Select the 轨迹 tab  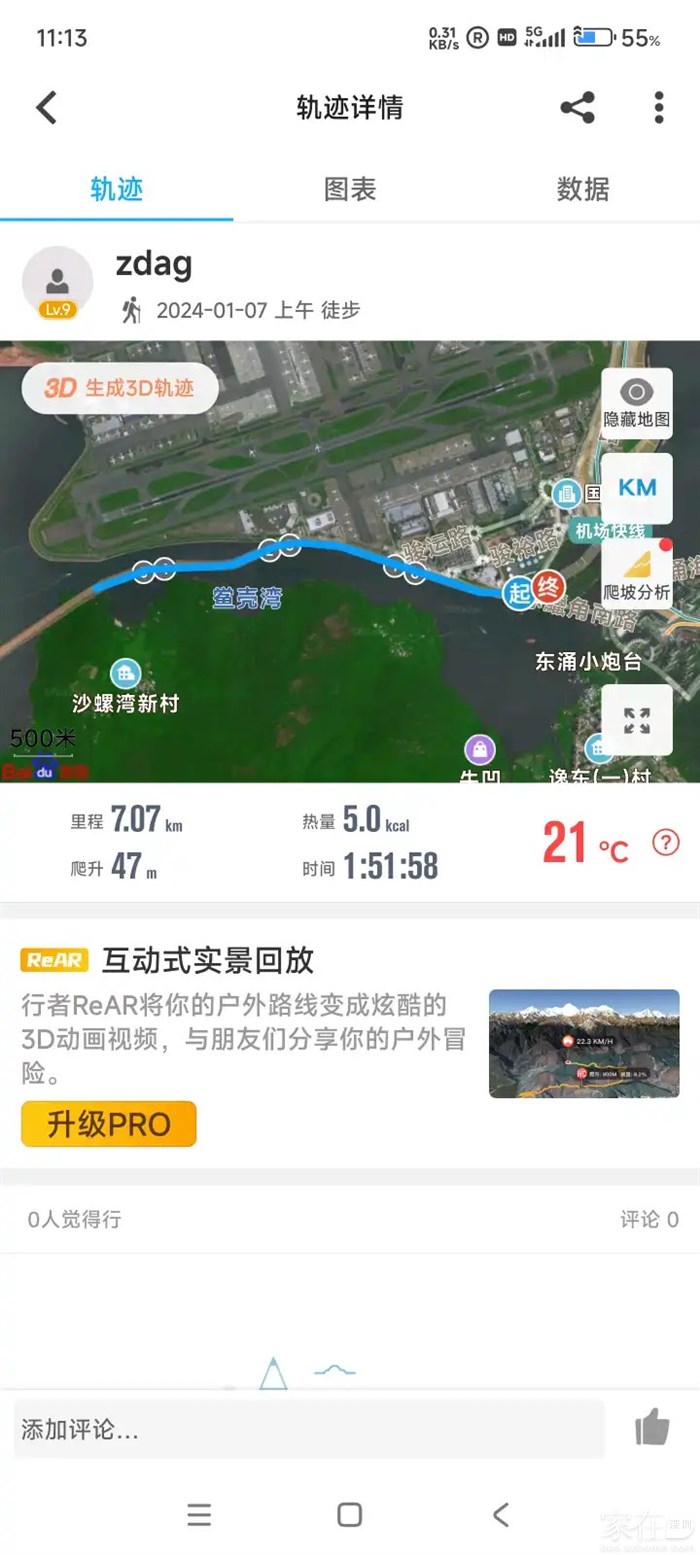(x=117, y=189)
